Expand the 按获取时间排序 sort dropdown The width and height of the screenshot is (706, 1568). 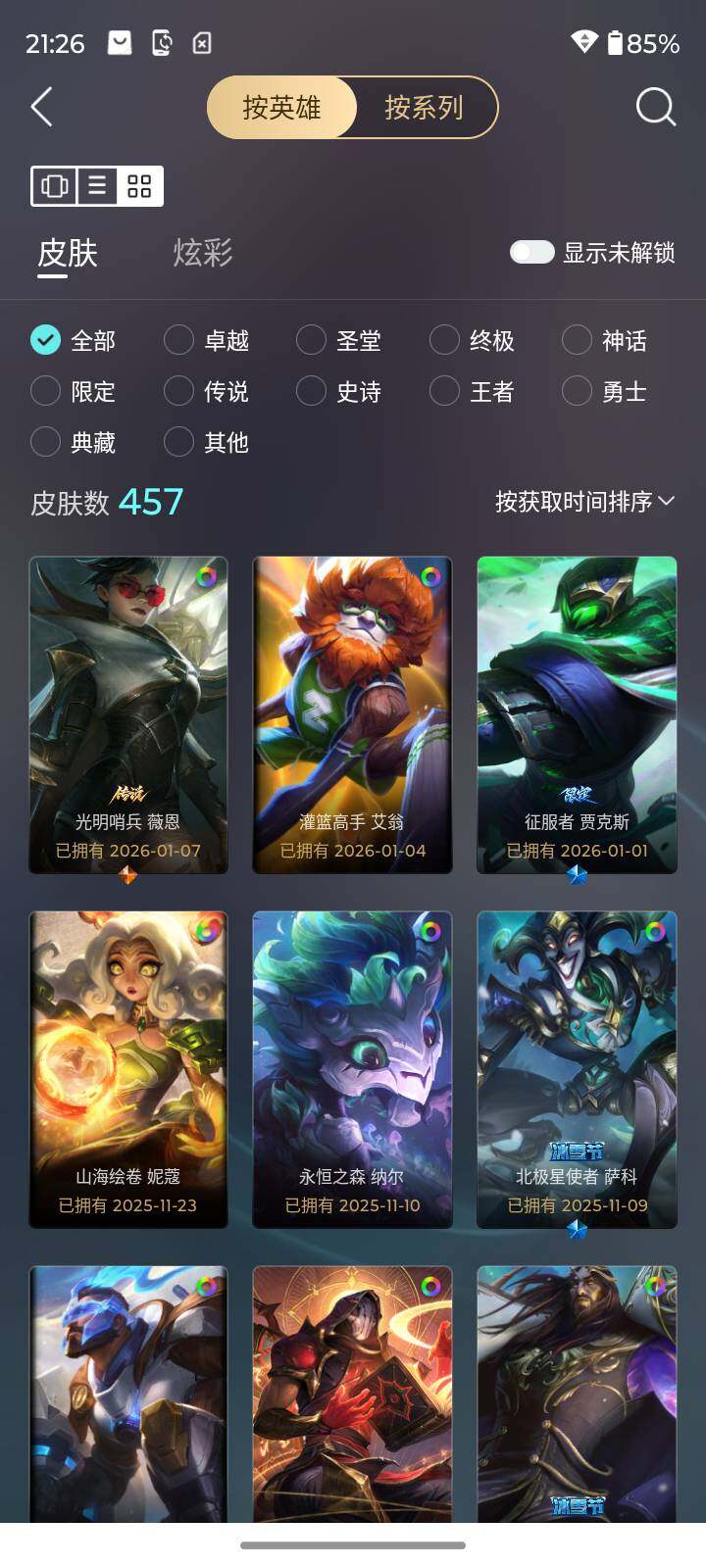pyautogui.click(x=584, y=502)
